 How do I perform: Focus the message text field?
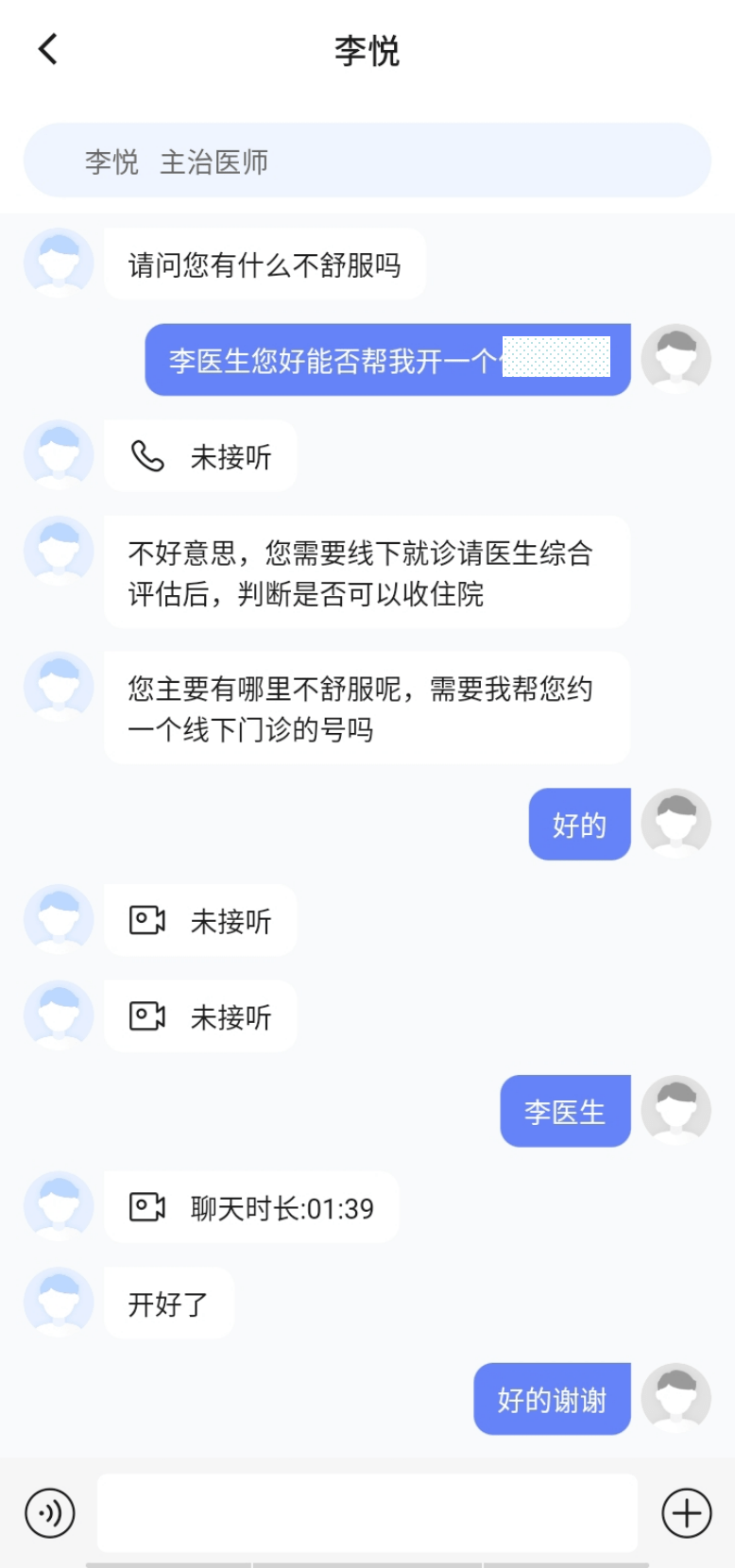(x=367, y=1513)
